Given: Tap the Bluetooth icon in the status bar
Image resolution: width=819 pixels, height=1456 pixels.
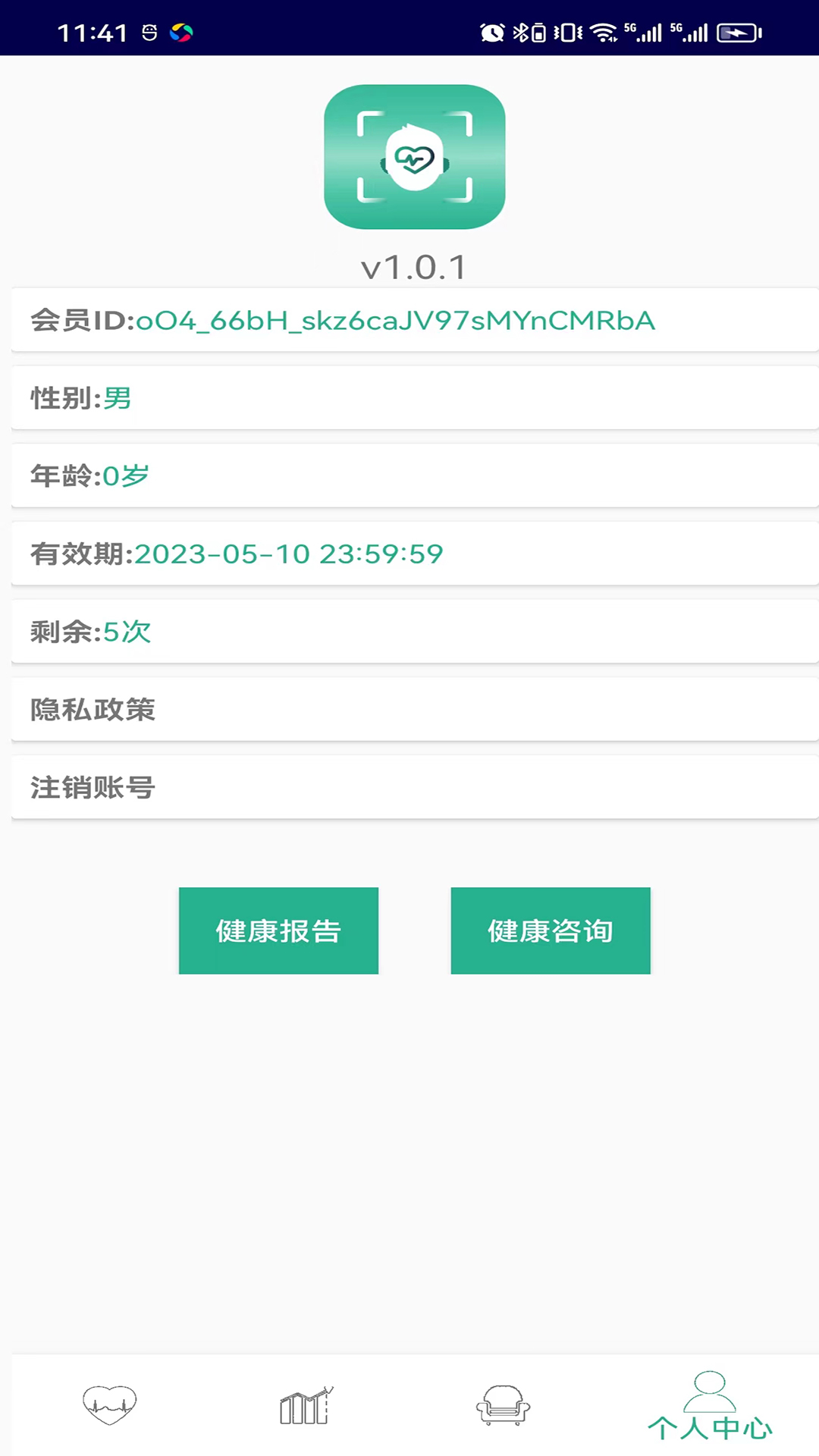Looking at the screenshot, I should click(x=520, y=33).
